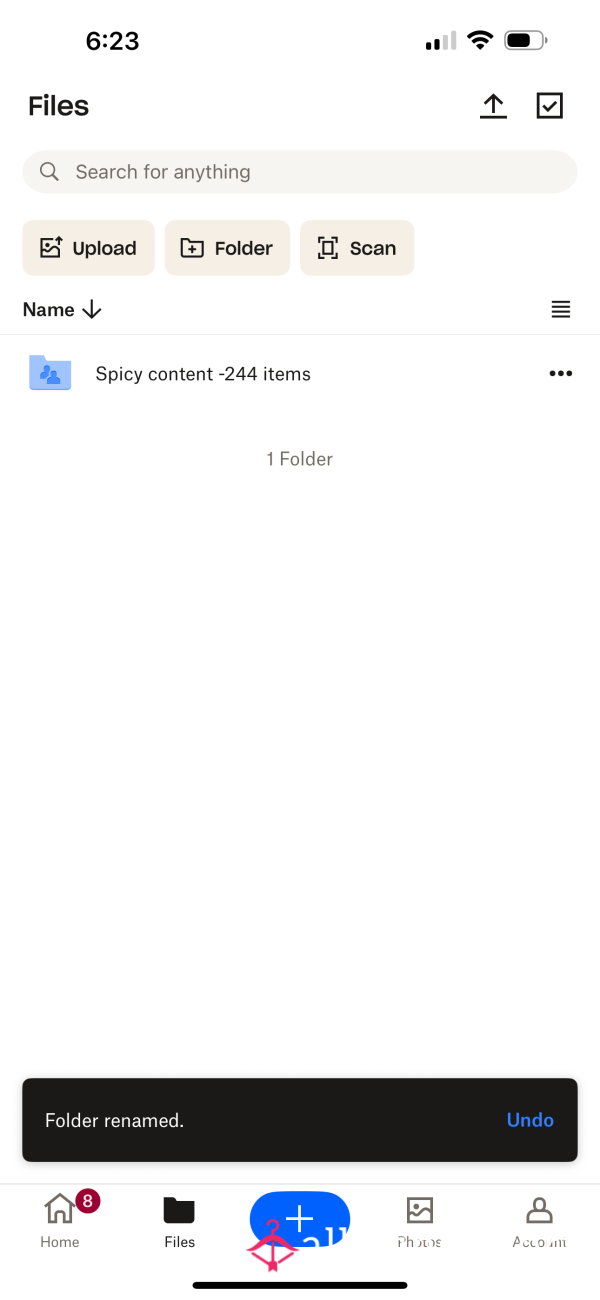
Task: Open more options for Spicy content folder
Action: click(561, 374)
